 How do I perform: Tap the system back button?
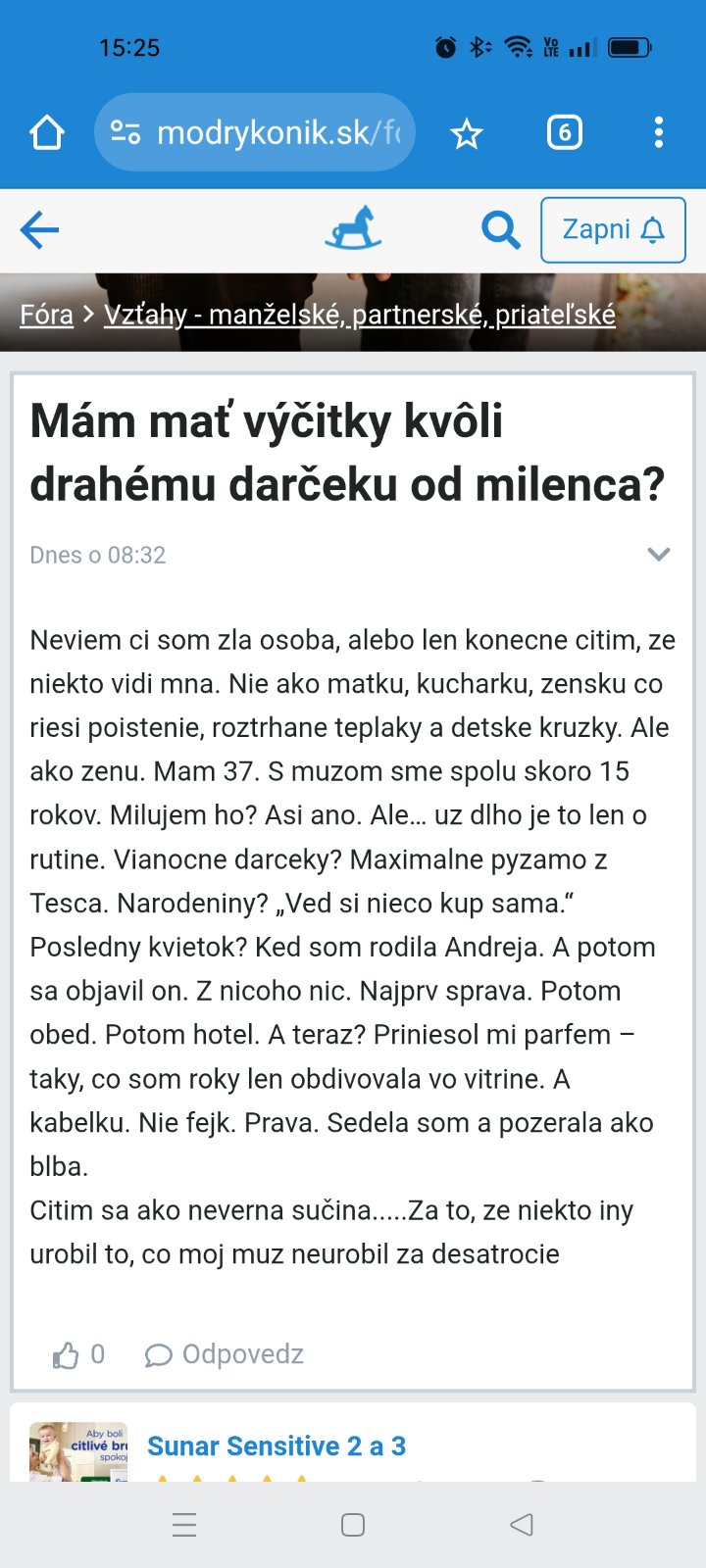[x=522, y=1525]
